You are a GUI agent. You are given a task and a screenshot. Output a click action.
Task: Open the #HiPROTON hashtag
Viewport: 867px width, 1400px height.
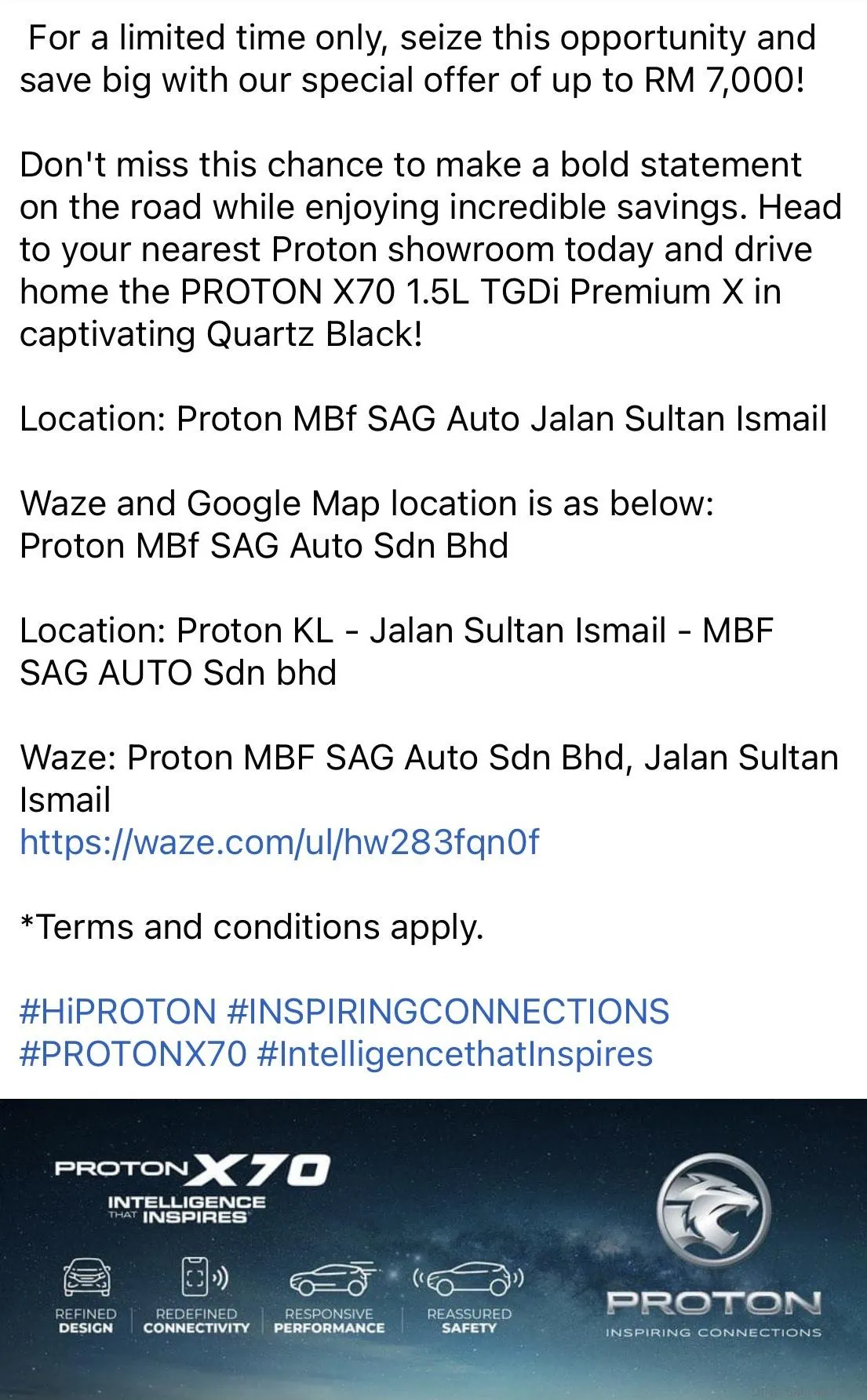click(118, 1012)
